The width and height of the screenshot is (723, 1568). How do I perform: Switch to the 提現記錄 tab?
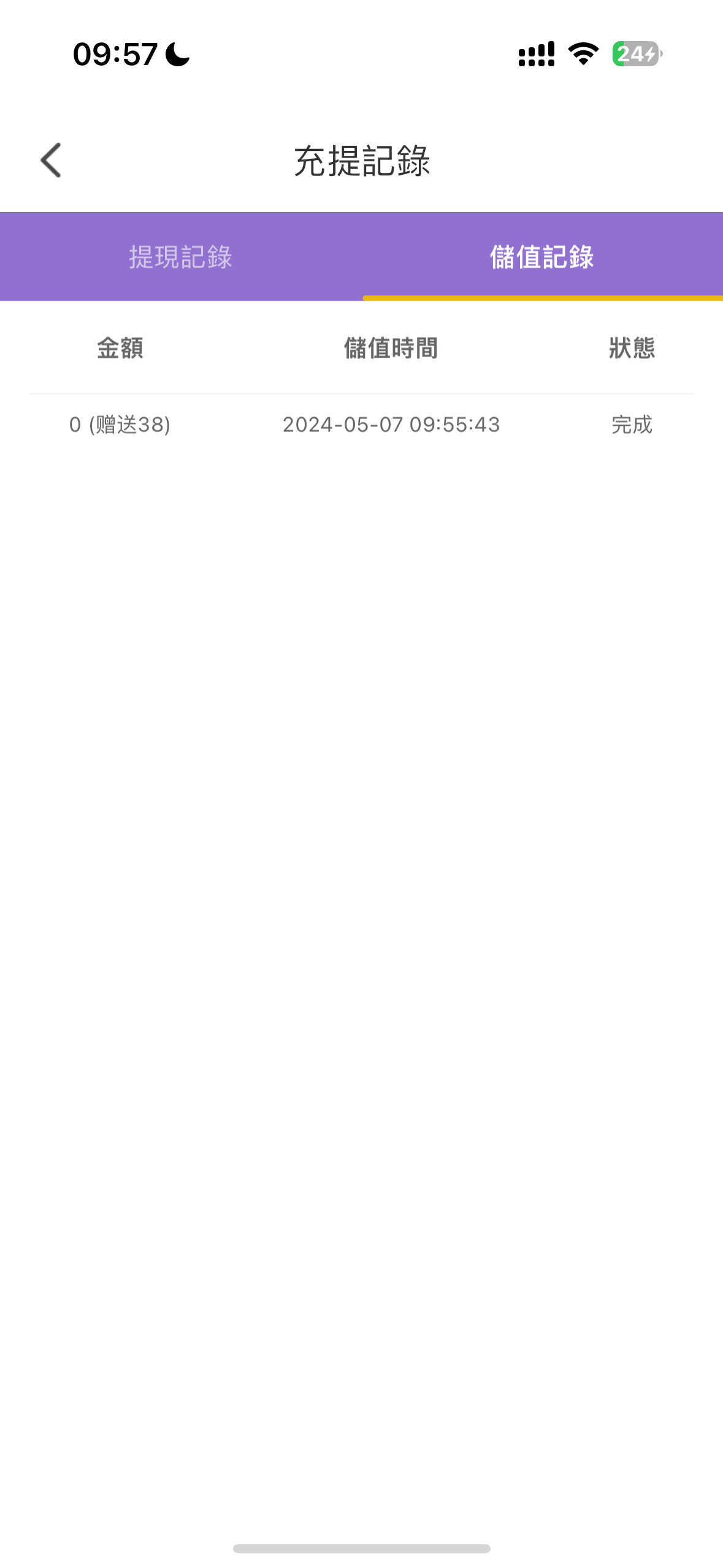181,257
